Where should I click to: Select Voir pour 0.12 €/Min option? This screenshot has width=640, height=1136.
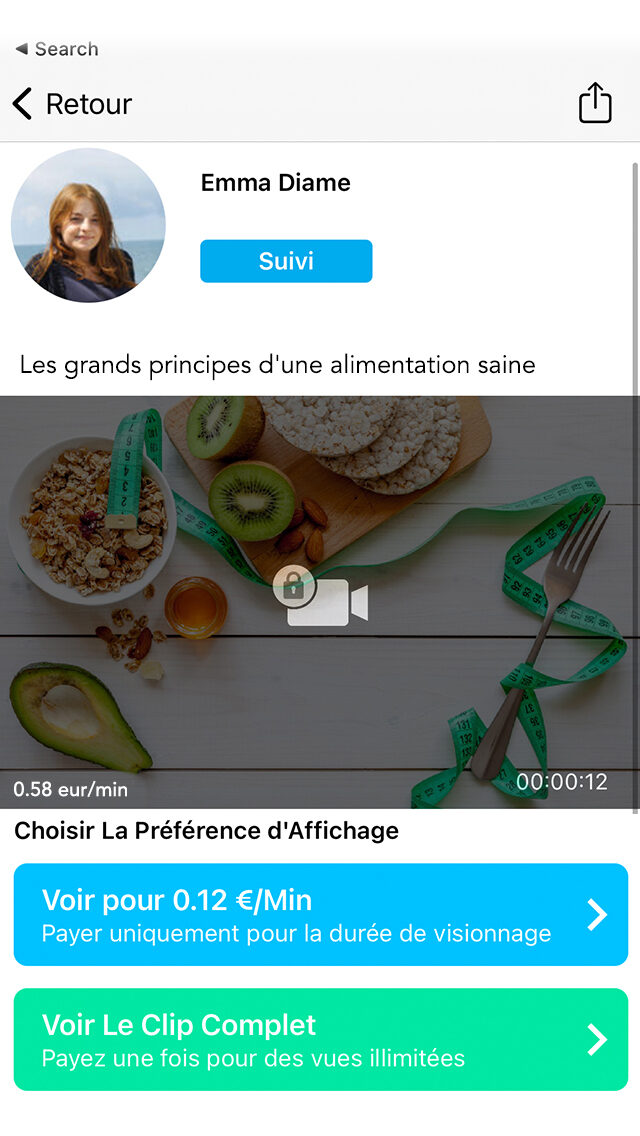click(x=320, y=915)
